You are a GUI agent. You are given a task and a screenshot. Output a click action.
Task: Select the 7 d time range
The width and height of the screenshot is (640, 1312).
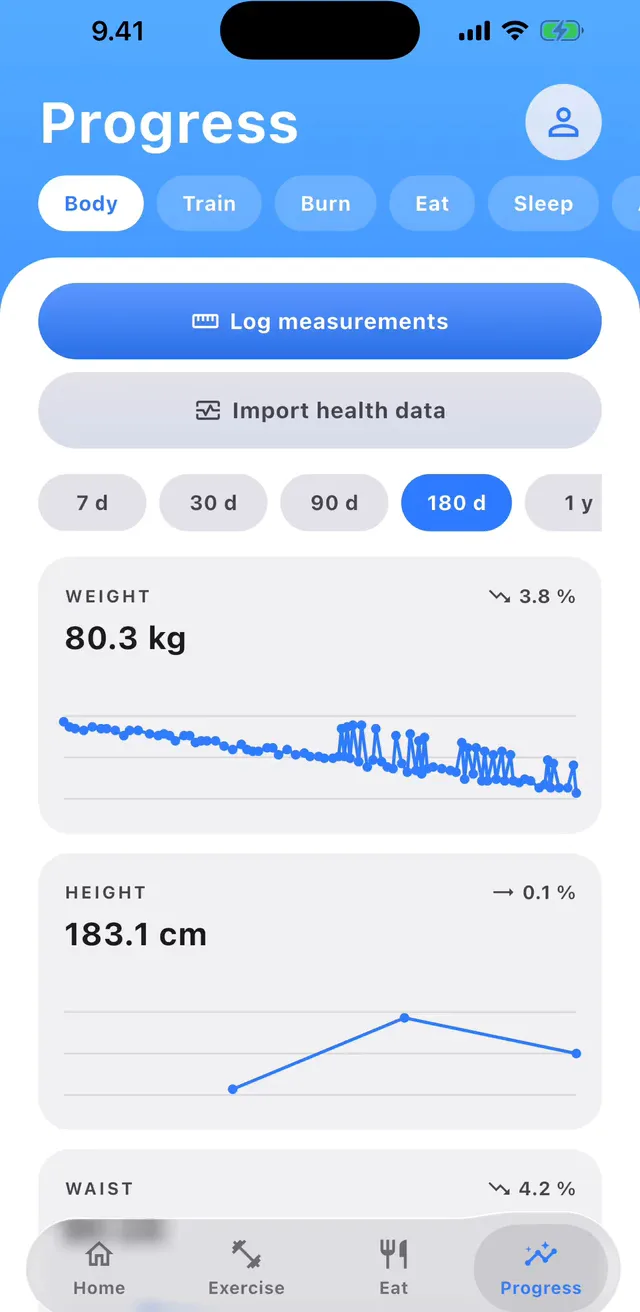coord(92,502)
